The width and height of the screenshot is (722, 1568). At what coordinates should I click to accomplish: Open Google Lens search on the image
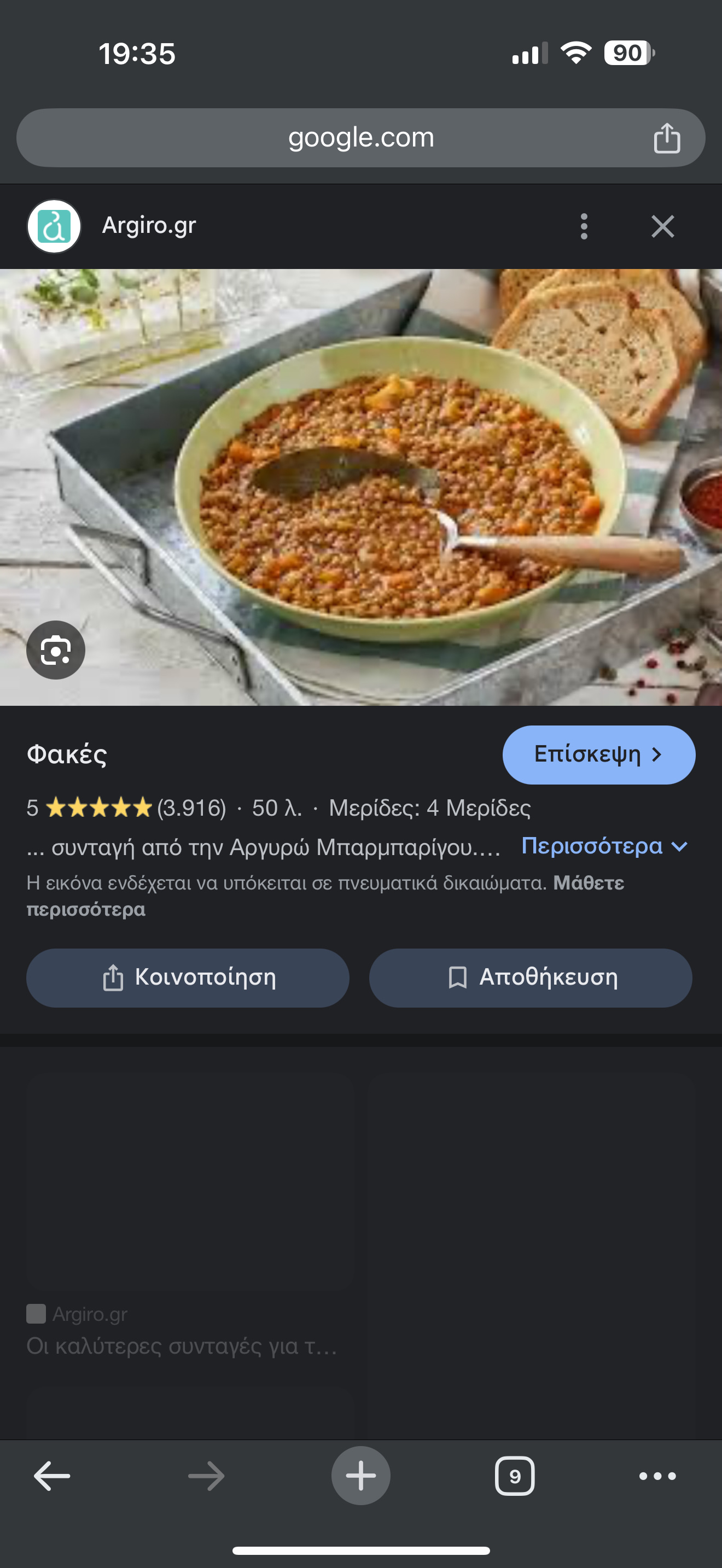[x=55, y=650]
